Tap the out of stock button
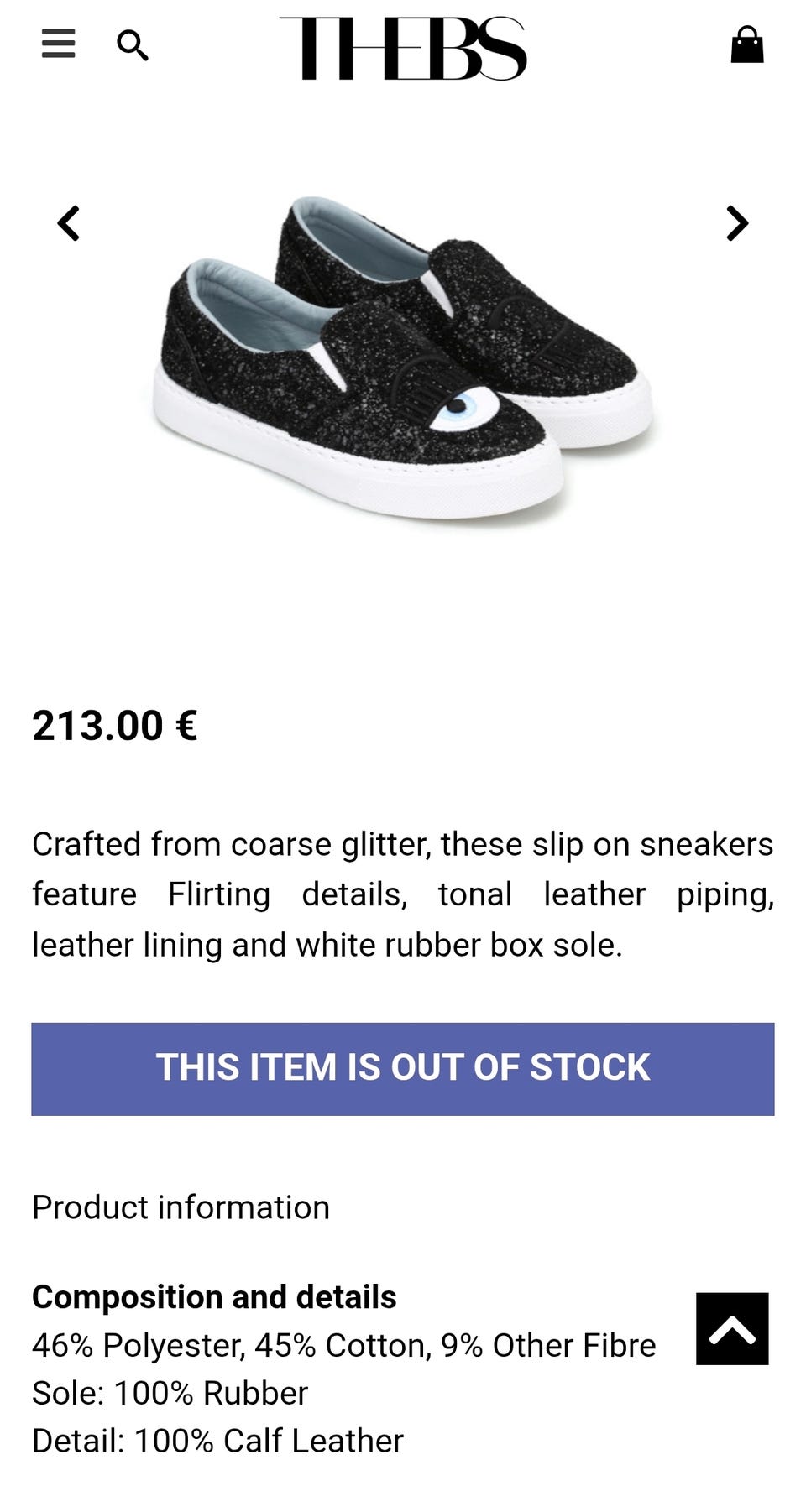Image resolution: width=806 pixels, height=1512 pixels. click(x=403, y=1068)
